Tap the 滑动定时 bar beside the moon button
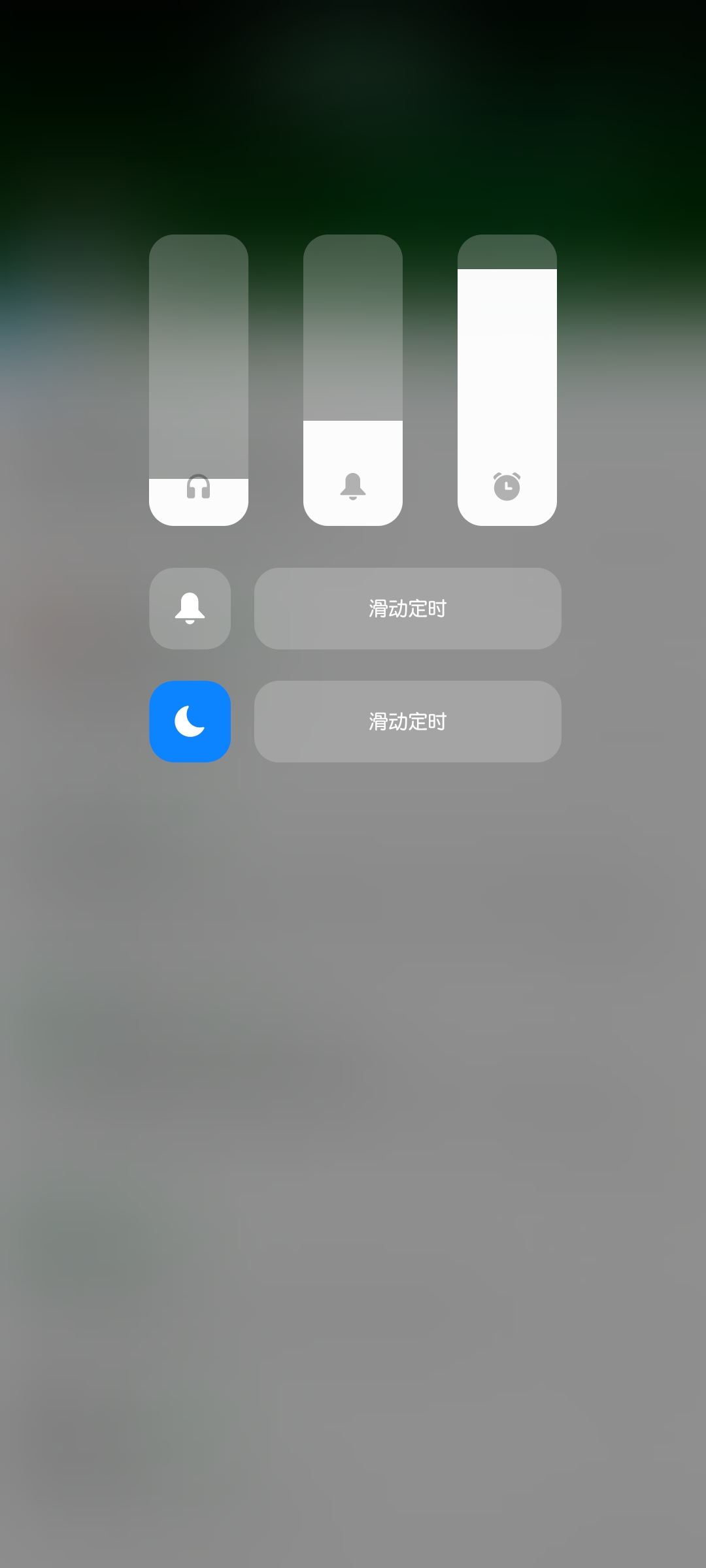 407,721
